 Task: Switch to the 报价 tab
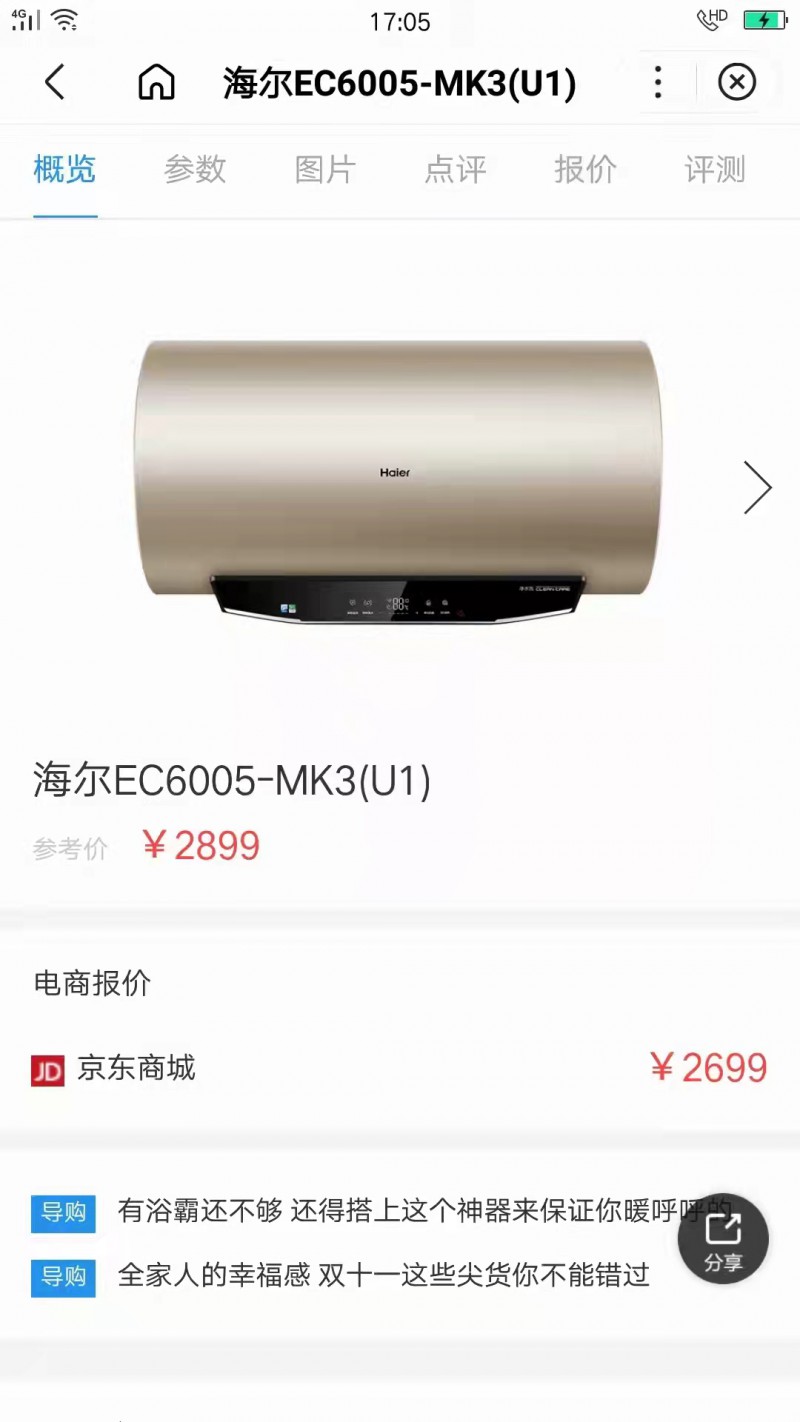[585, 170]
